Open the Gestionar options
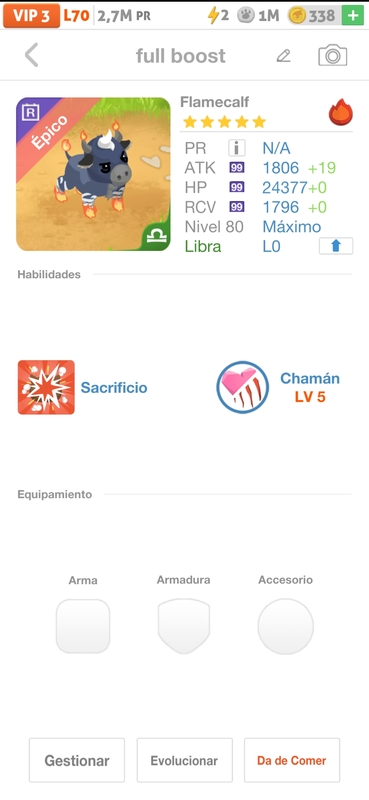Viewport: 369px width, 800px height. point(77,760)
